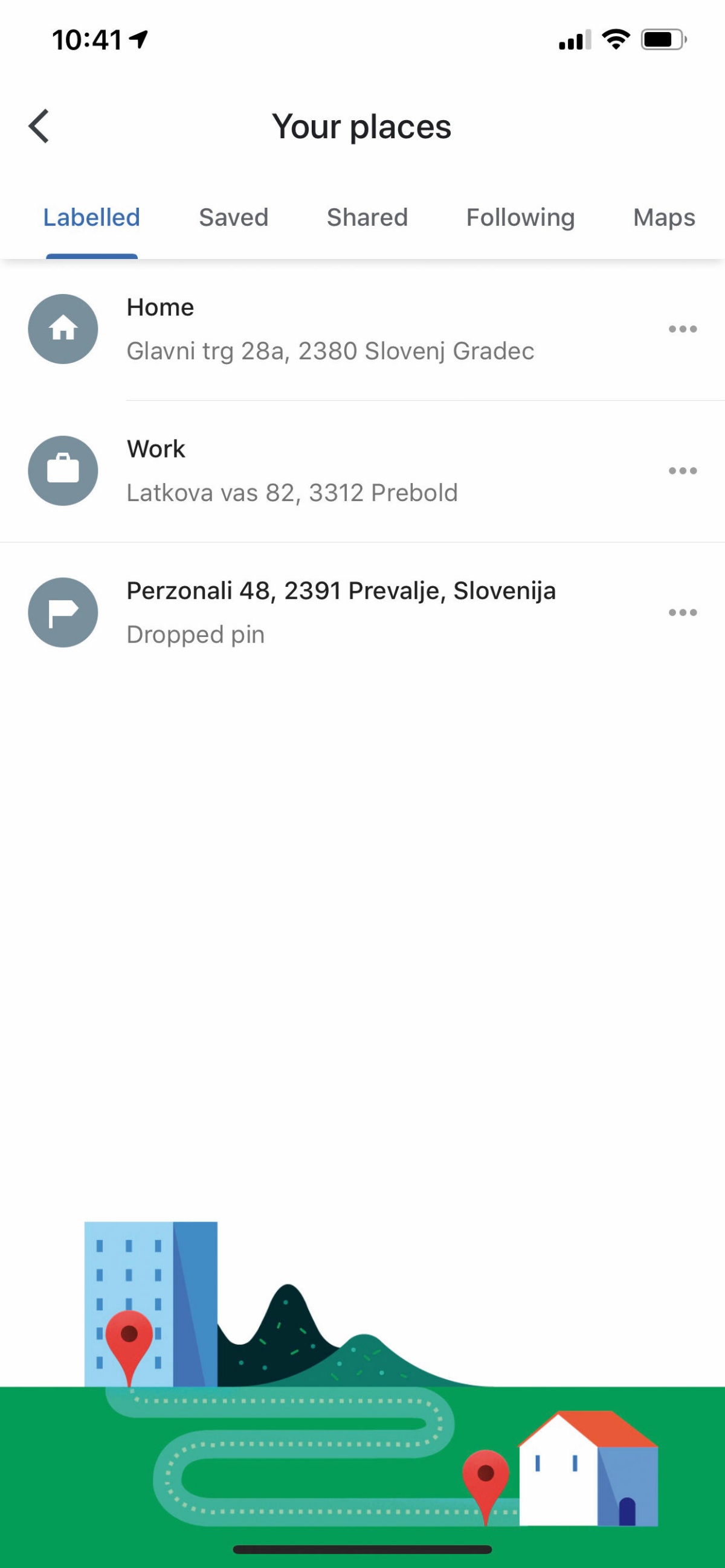The image size is (725, 1568).
Task: Open the Home labelled place
Action: [362, 329]
